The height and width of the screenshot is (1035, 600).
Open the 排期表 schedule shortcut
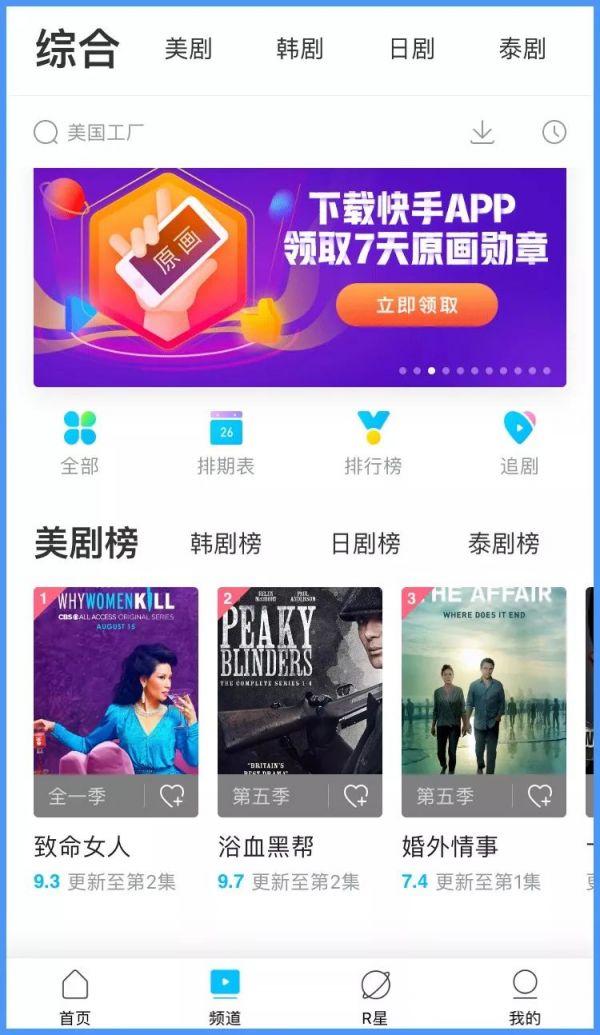(226, 442)
